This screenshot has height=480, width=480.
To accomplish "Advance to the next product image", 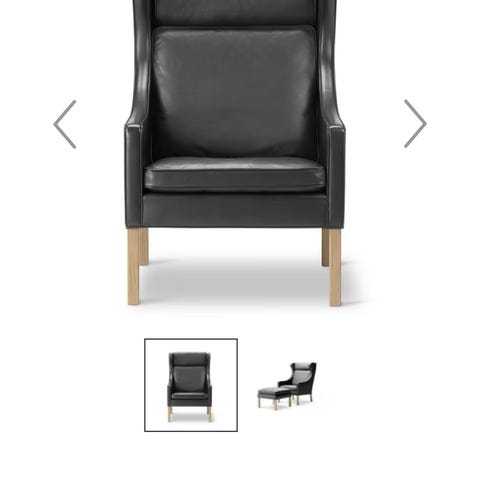I will pyautogui.click(x=415, y=124).
